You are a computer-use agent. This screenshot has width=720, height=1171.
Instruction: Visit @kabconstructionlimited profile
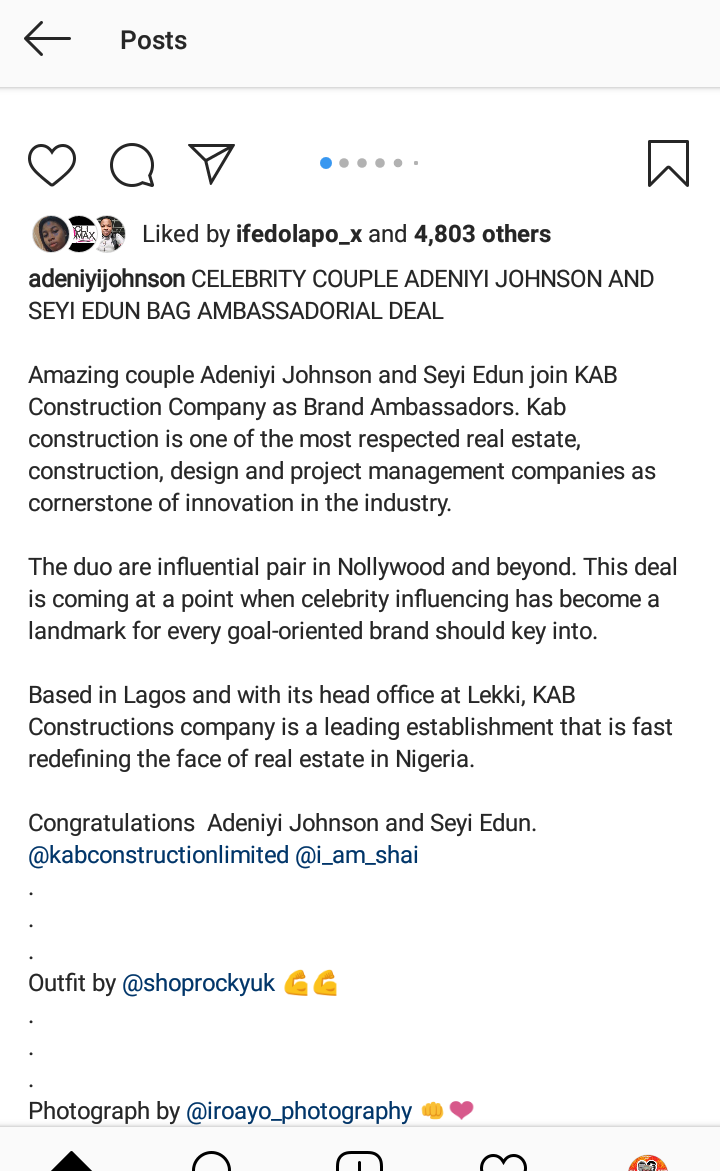[x=158, y=854]
